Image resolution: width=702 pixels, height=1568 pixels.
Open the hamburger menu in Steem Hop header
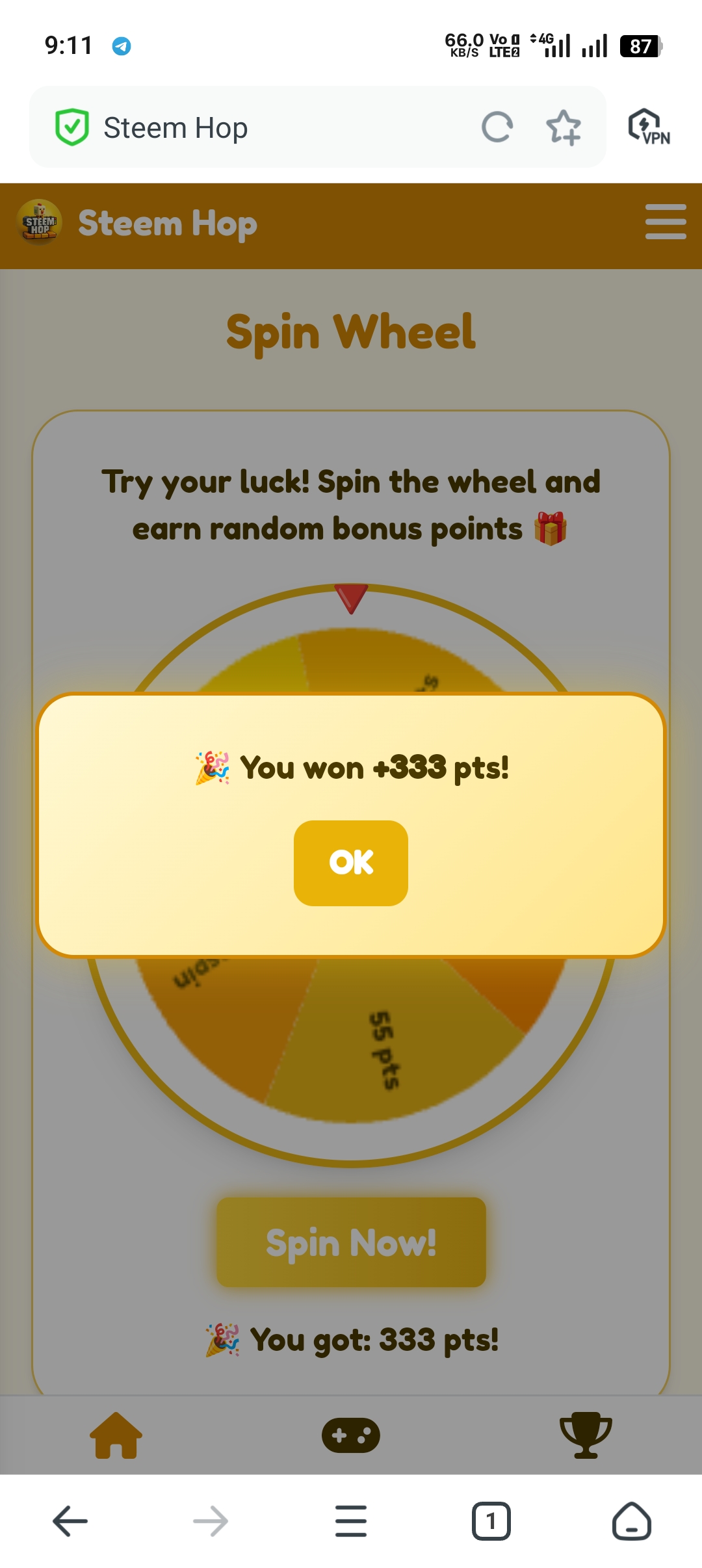click(665, 222)
